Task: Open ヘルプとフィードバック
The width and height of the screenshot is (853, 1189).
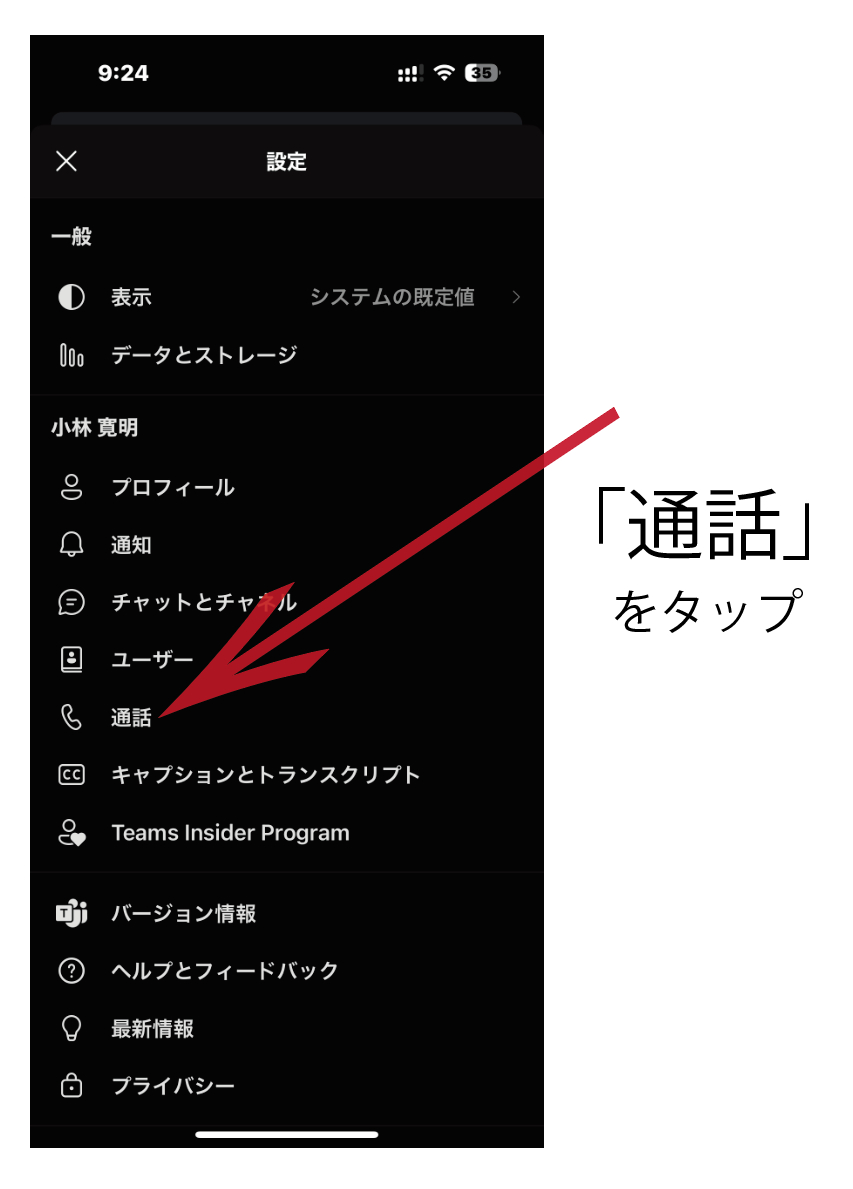Action: (x=224, y=971)
